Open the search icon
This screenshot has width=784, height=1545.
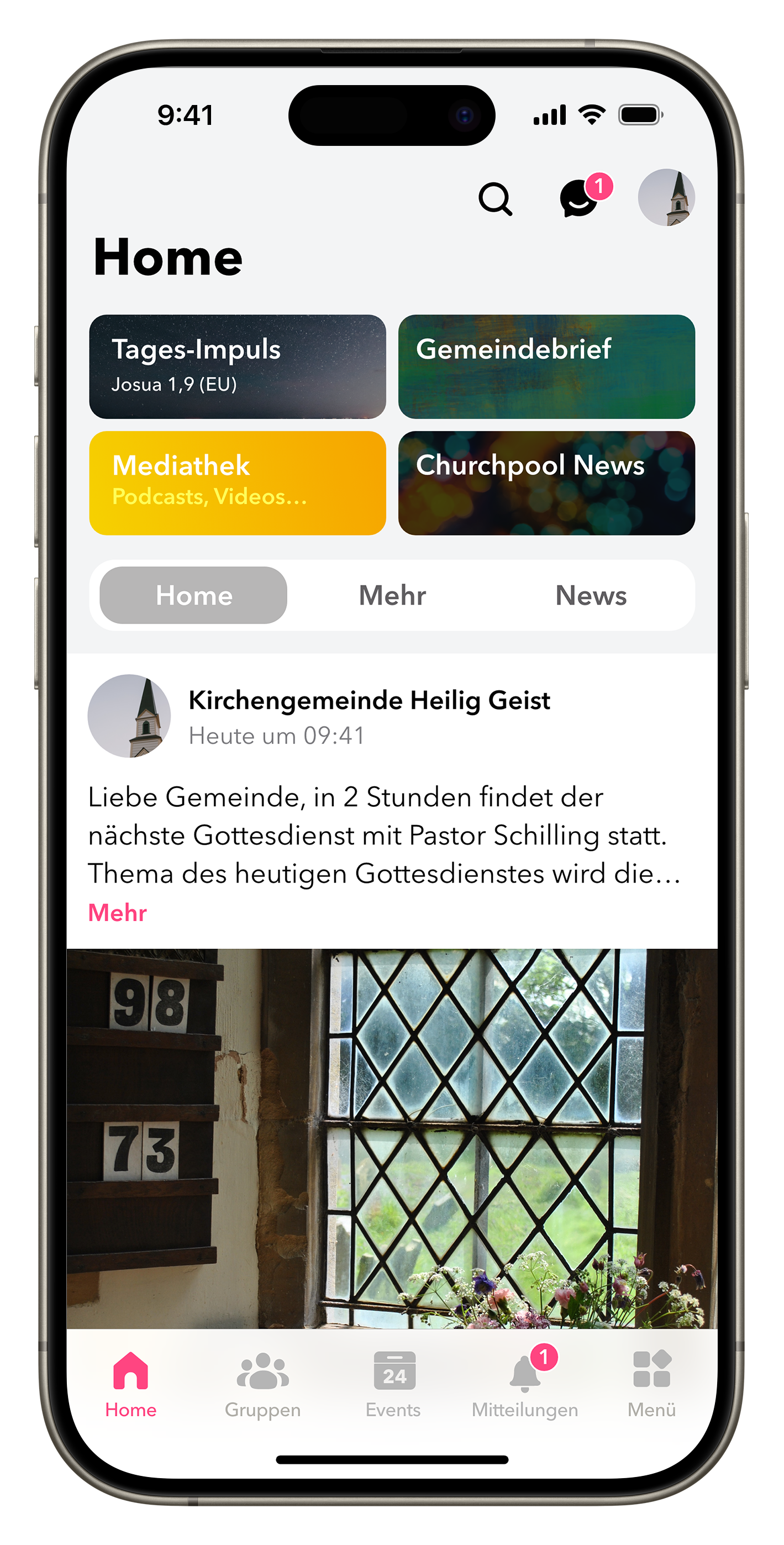495,198
